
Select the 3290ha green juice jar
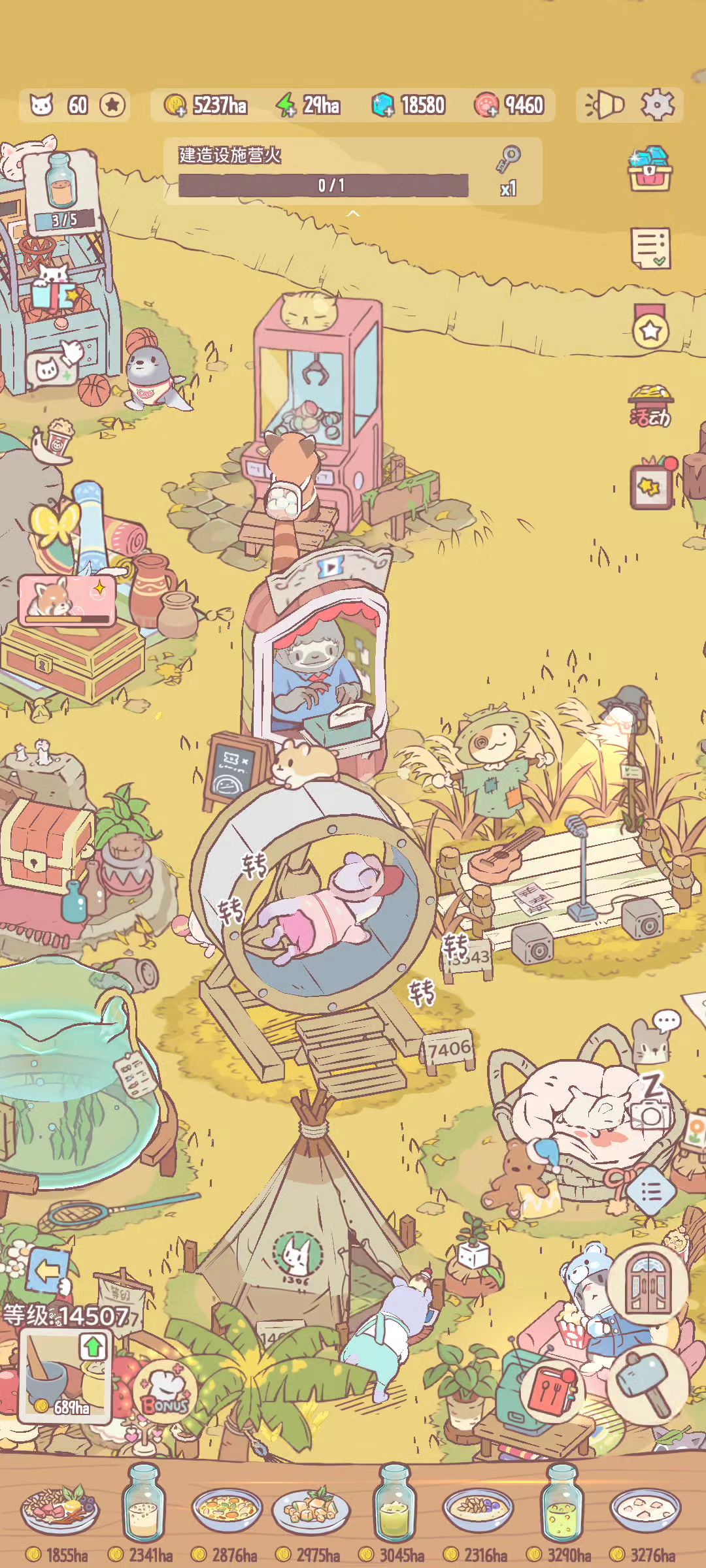[562, 1506]
